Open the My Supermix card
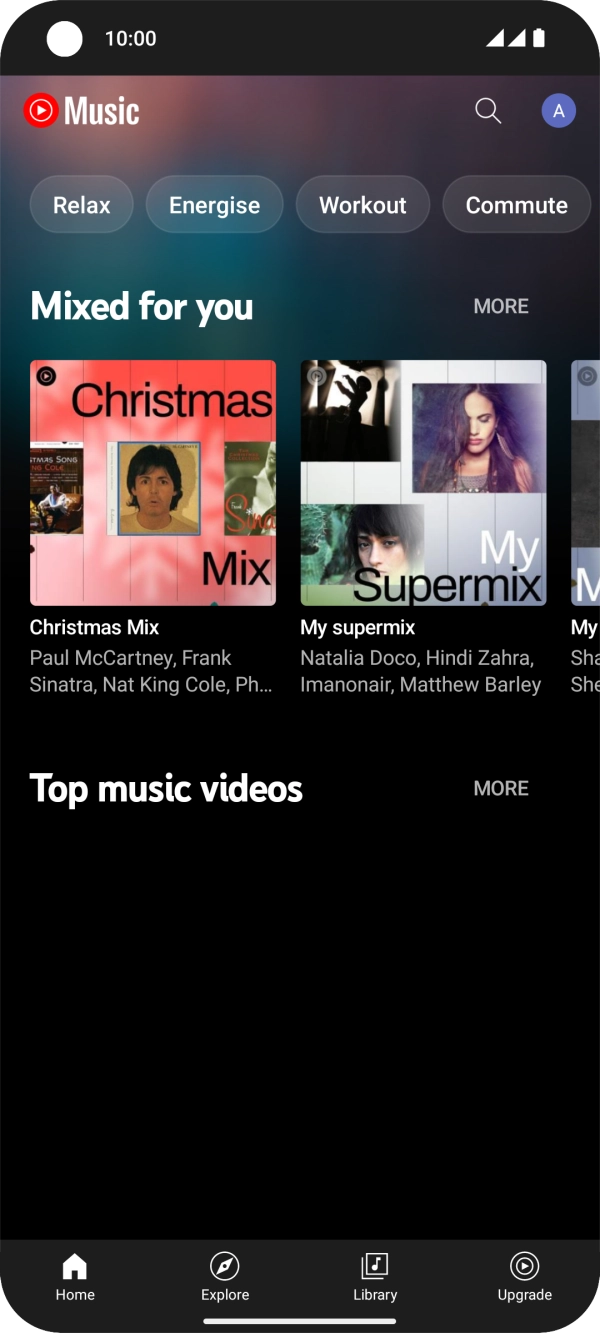Screen dimensions: 600x1333 point(424,483)
